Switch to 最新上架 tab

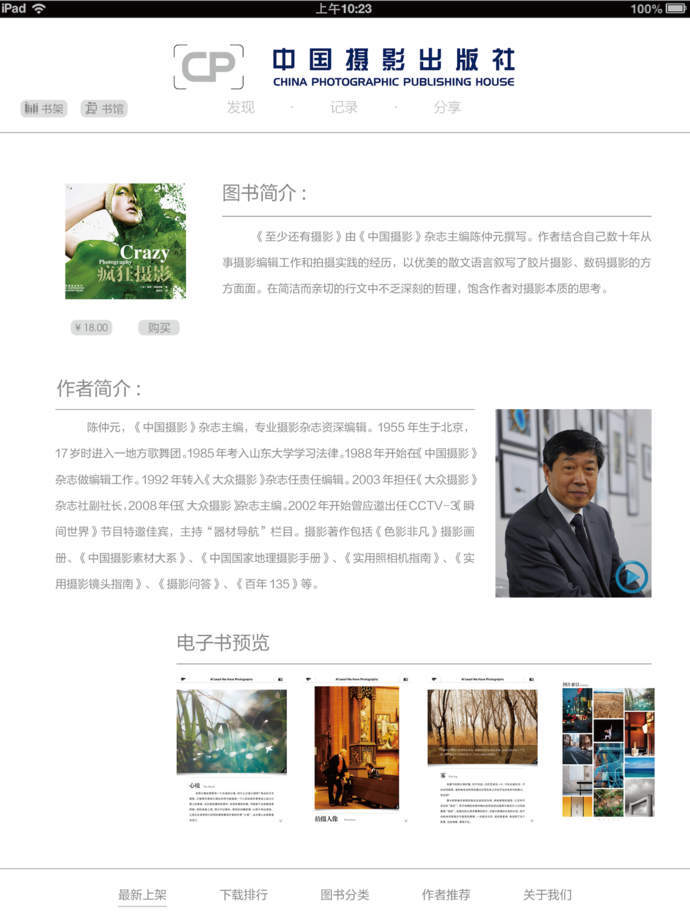point(143,895)
